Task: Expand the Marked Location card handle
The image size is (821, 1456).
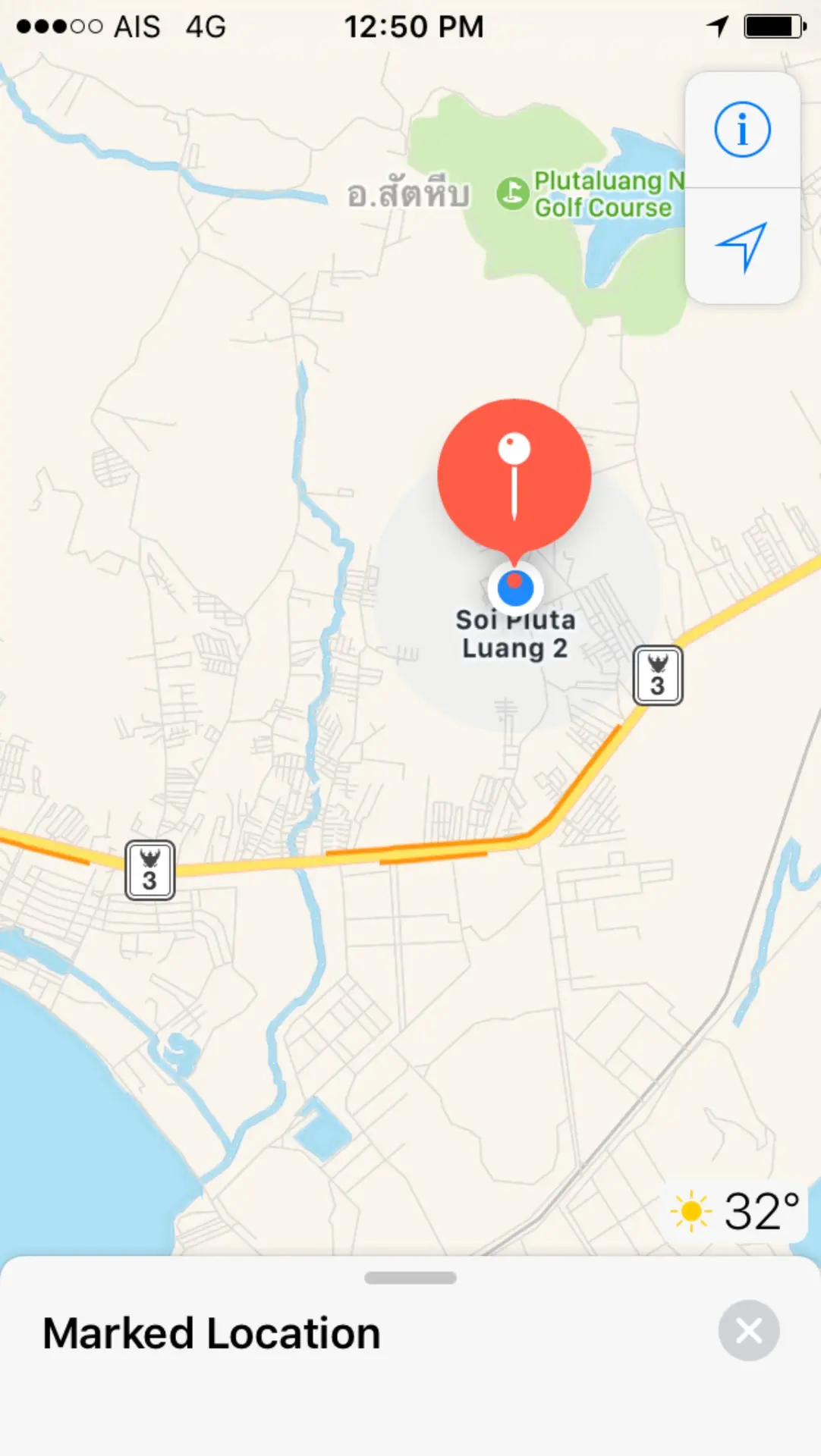Action: [410, 1278]
